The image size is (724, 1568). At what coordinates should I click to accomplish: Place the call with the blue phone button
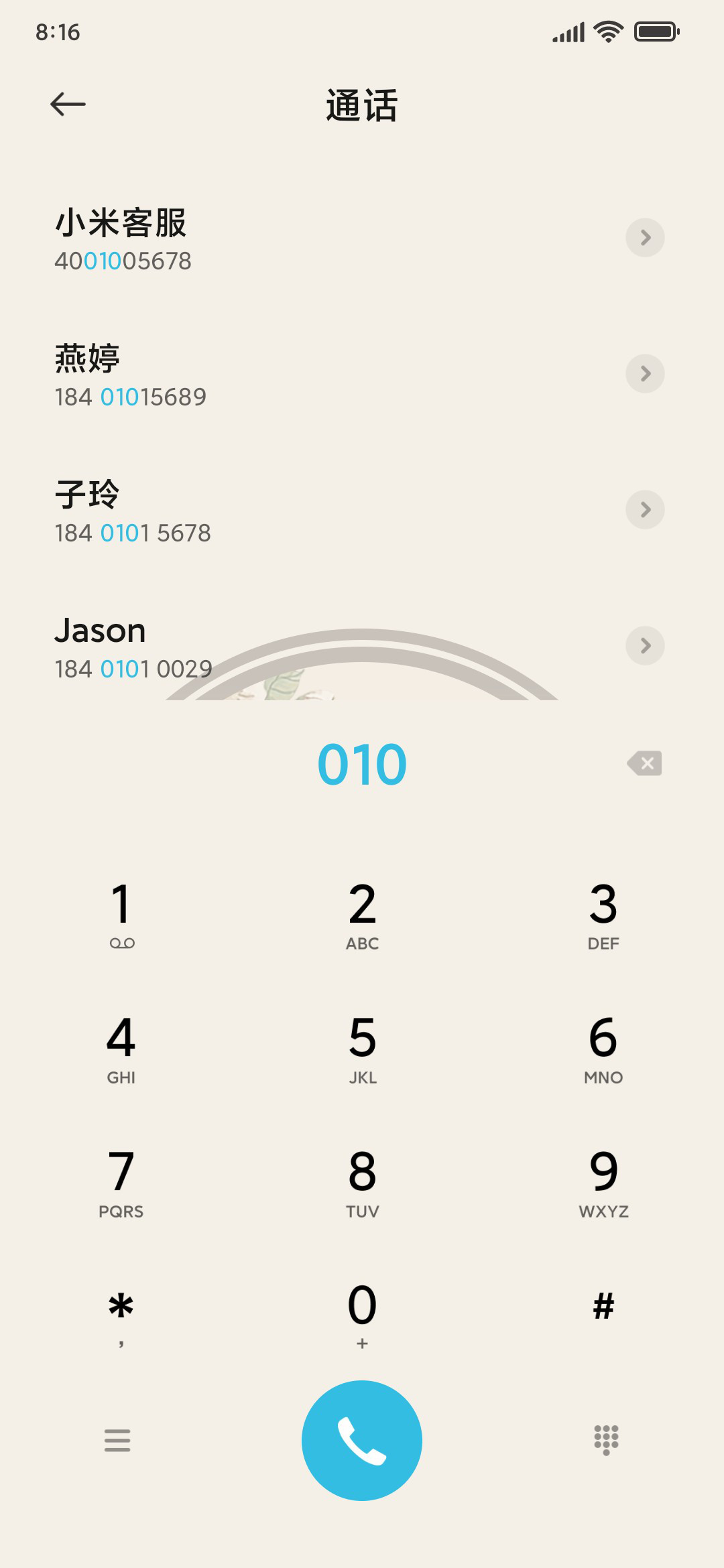362,1441
